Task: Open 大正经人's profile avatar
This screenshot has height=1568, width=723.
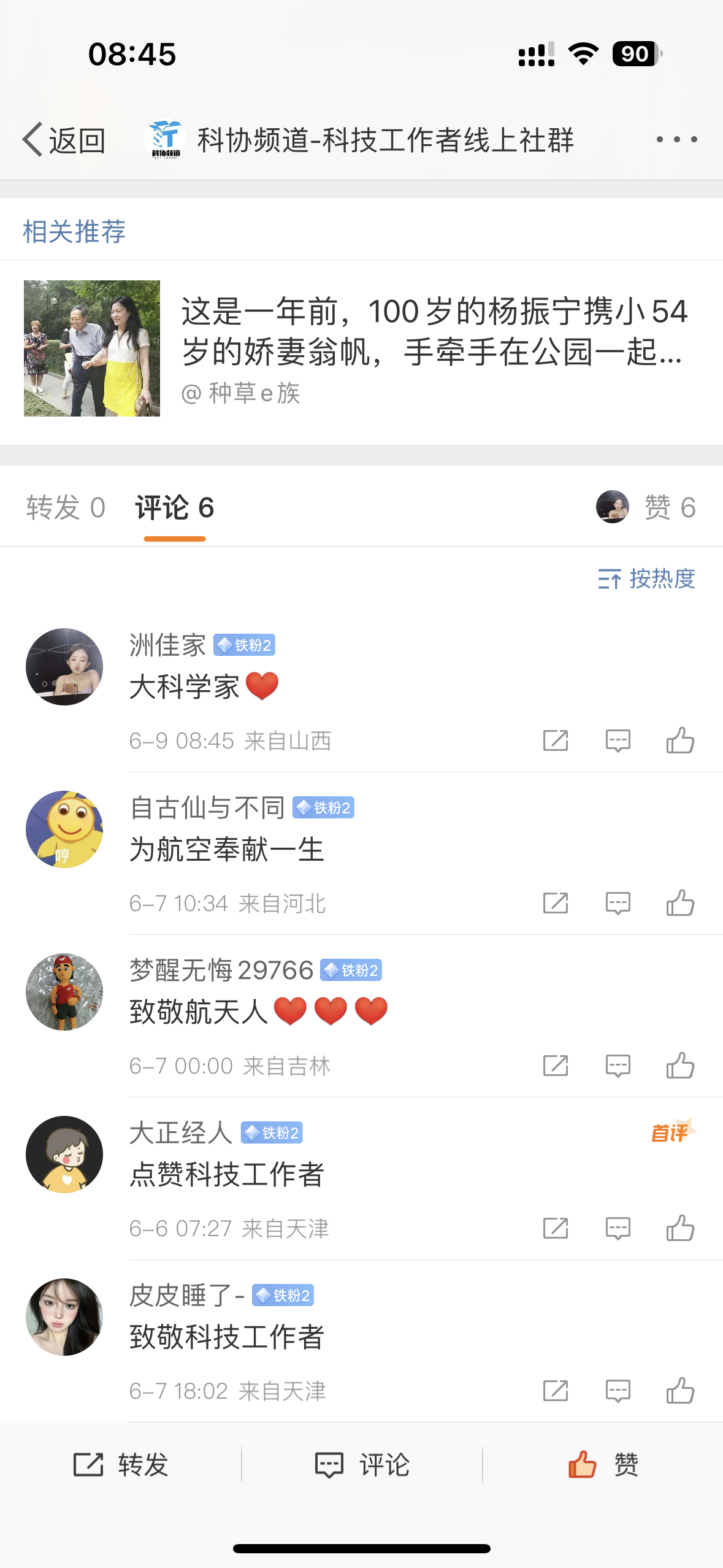Action: 64,1154
